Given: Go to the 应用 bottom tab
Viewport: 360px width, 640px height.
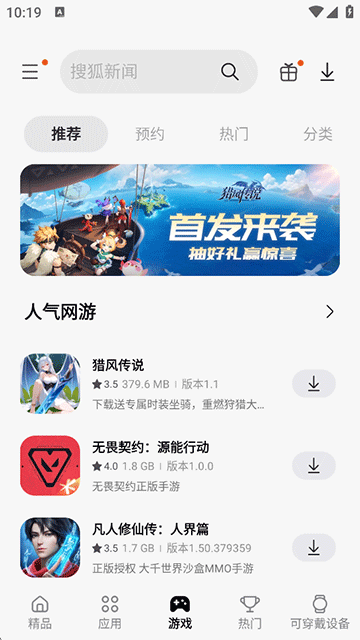Looking at the screenshot, I should (x=110, y=612).
